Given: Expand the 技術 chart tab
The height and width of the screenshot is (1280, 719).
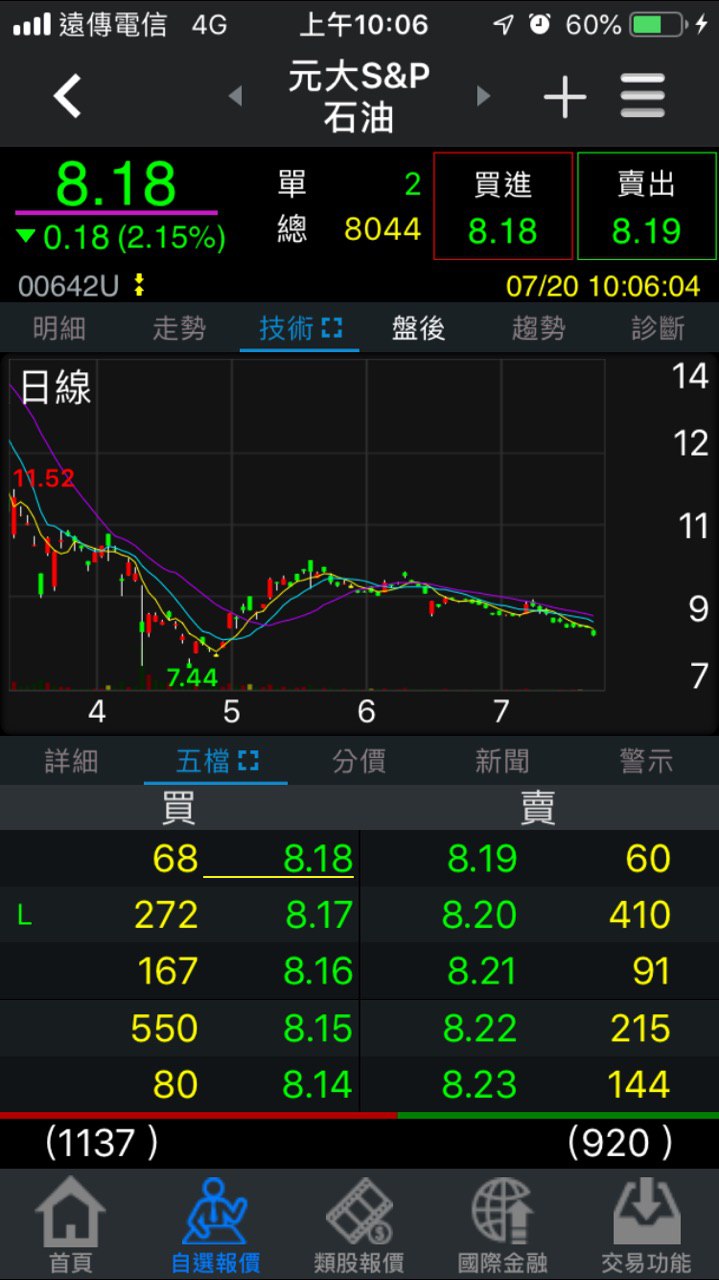Looking at the screenshot, I should point(299,328).
